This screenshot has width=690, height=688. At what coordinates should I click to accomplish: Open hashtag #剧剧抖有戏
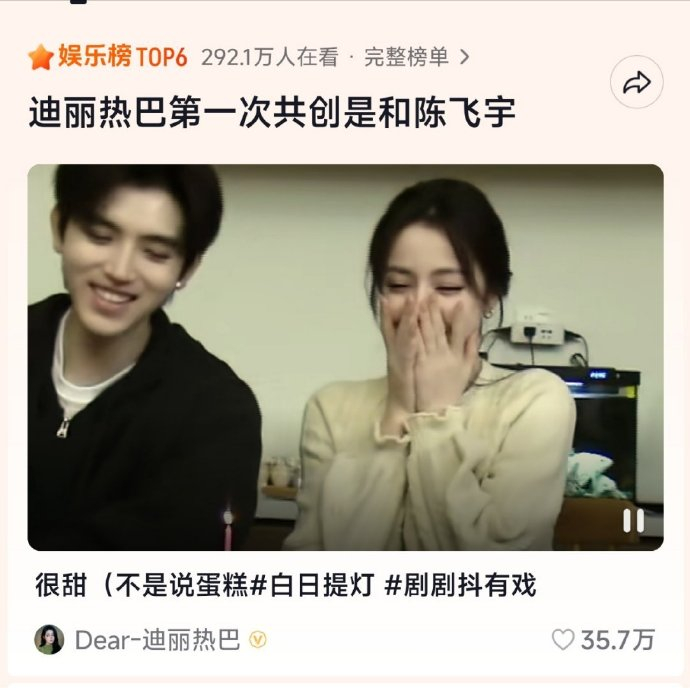(x=460, y=585)
